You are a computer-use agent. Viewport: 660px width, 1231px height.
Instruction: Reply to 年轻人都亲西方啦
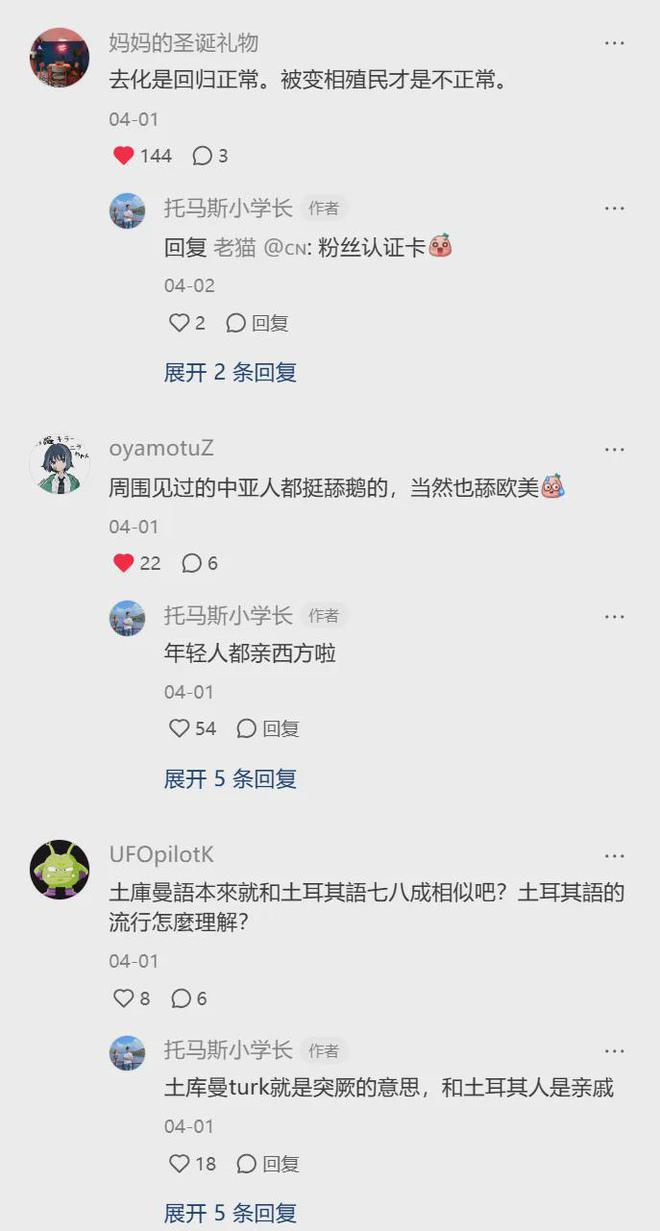coord(268,729)
